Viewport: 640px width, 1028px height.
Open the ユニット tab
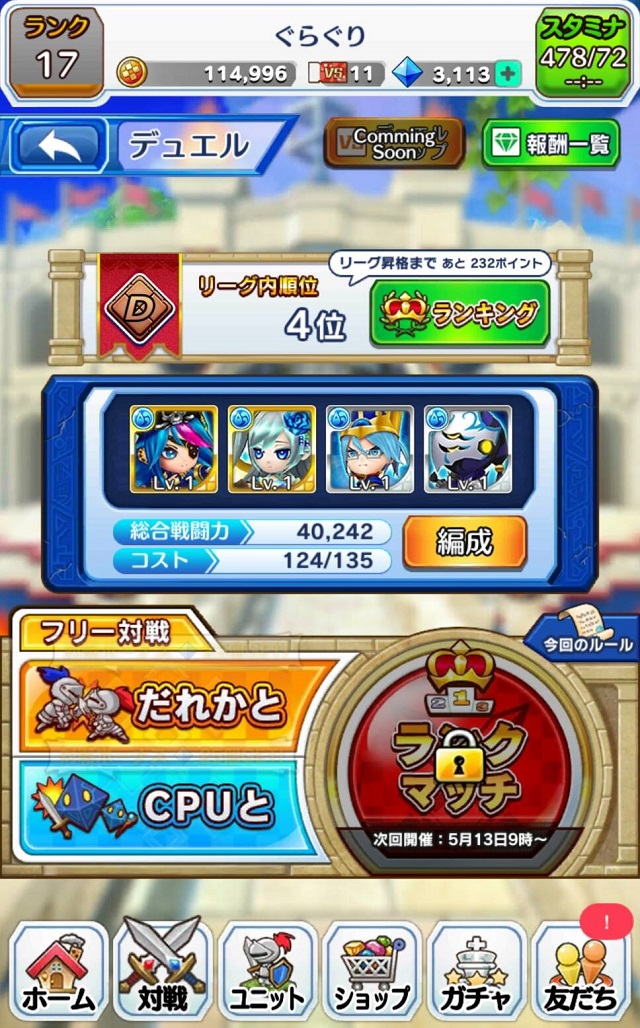[267, 969]
